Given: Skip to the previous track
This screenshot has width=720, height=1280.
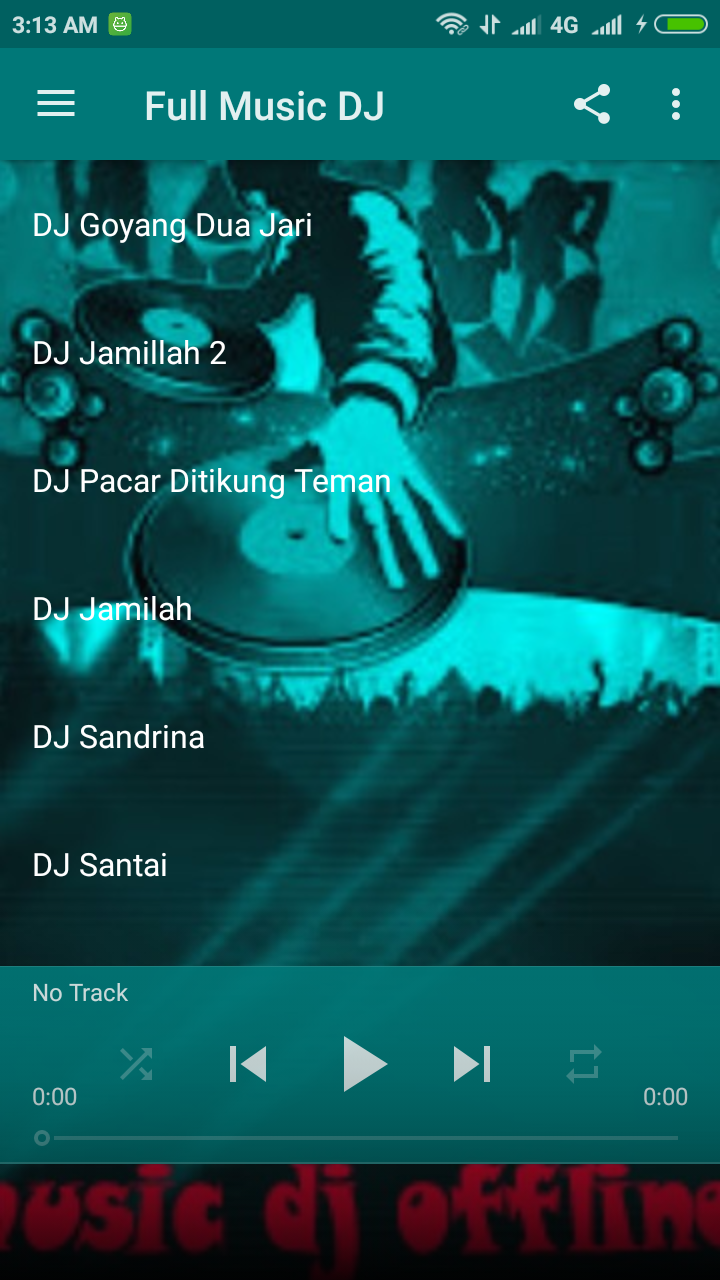Looking at the screenshot, I should [248, 1064].
